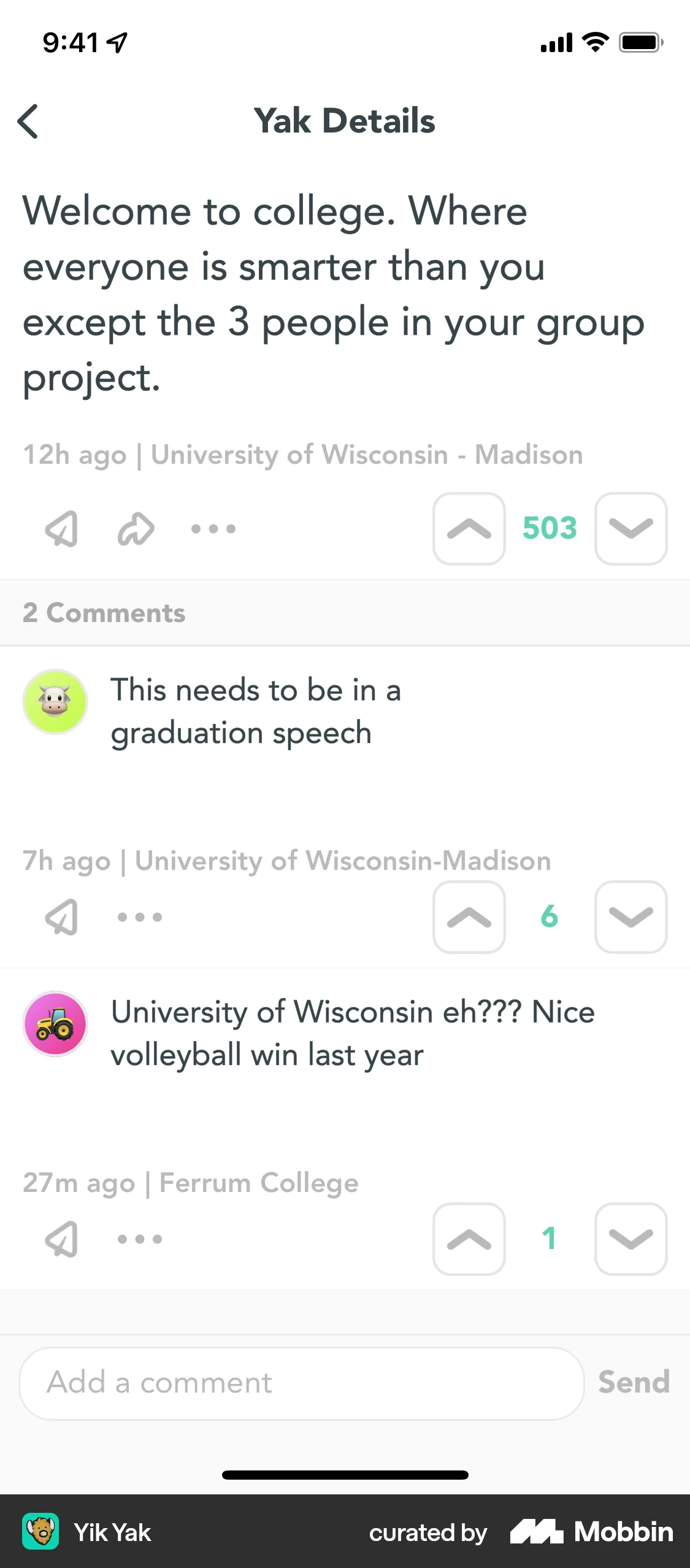Click the Add a comment field
The height and width of the screenshot is (1568, 690).
pyautogui.click(x=301, y=1383)
